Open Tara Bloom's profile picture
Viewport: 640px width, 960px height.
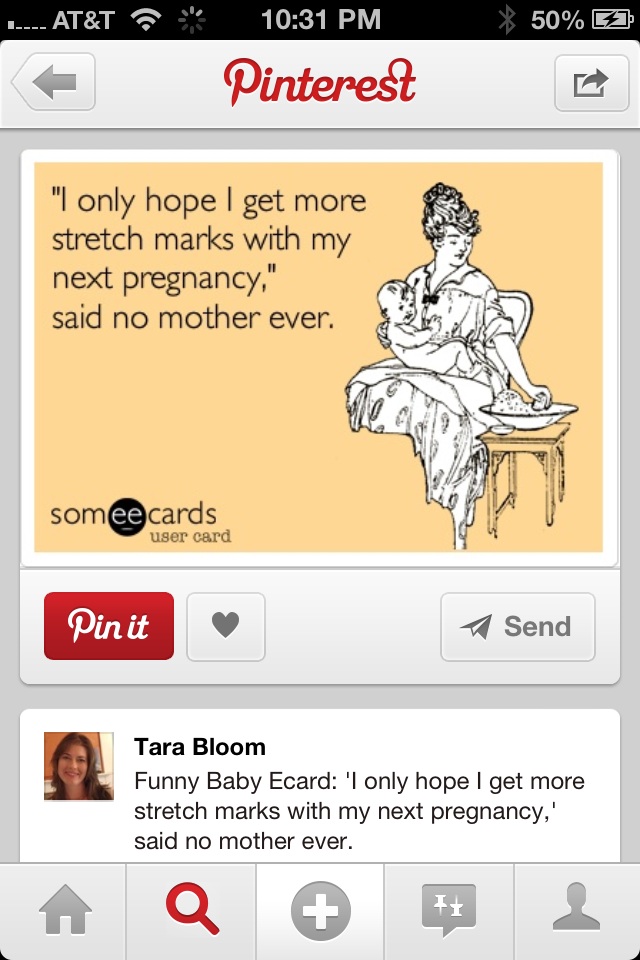tap(79, 767)
